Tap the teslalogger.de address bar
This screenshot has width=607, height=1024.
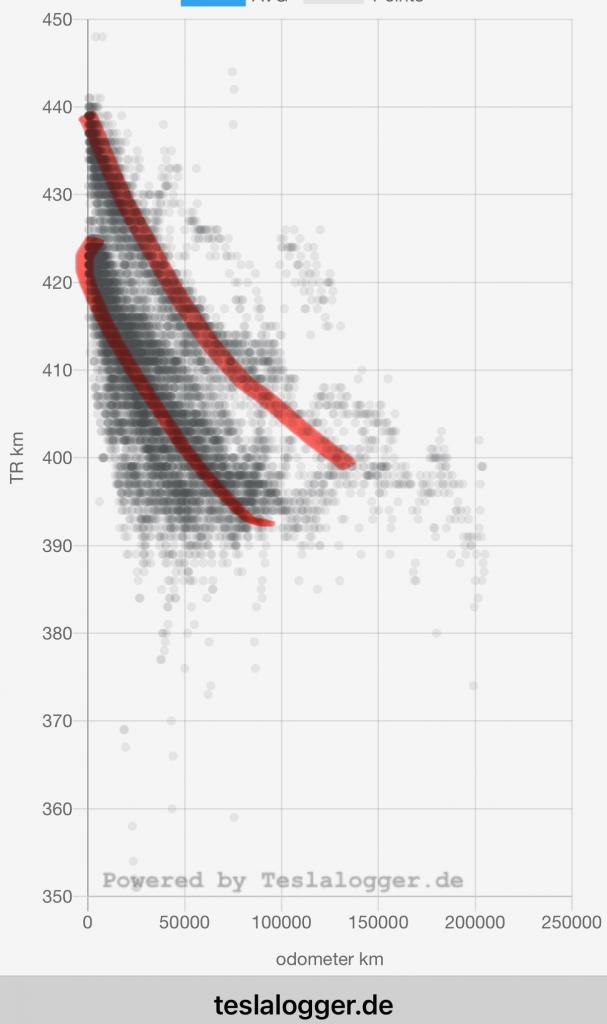pyautogui.click(x=303, y=1003)
